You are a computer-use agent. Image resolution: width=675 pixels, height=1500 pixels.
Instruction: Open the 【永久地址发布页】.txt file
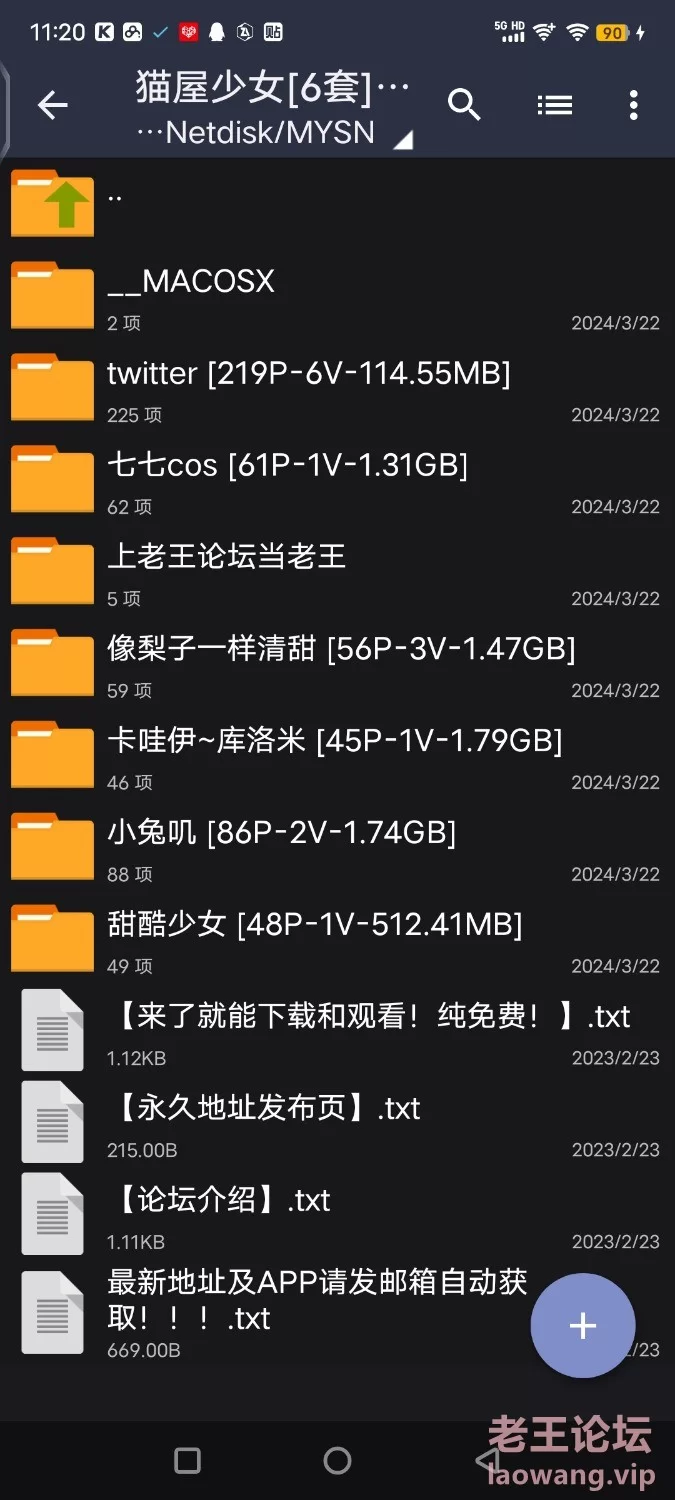(337, 1123)
